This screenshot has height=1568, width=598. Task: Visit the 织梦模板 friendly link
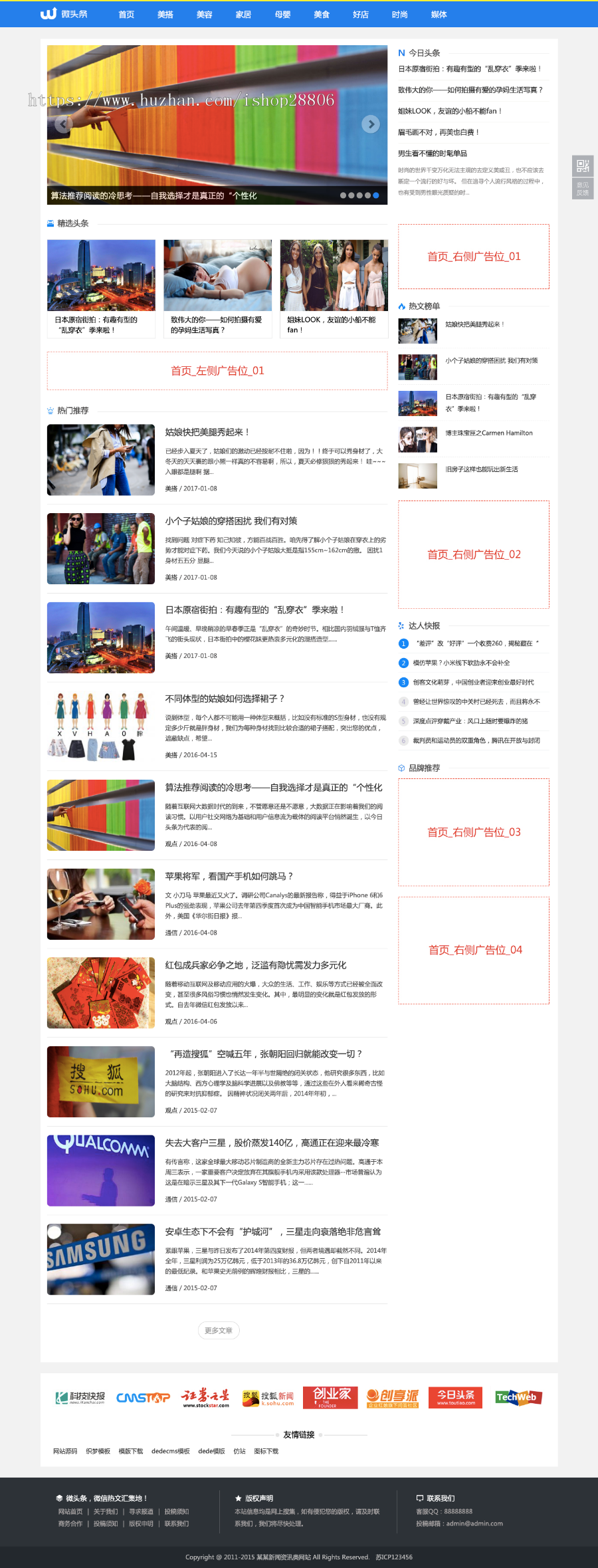[98, 1451]
